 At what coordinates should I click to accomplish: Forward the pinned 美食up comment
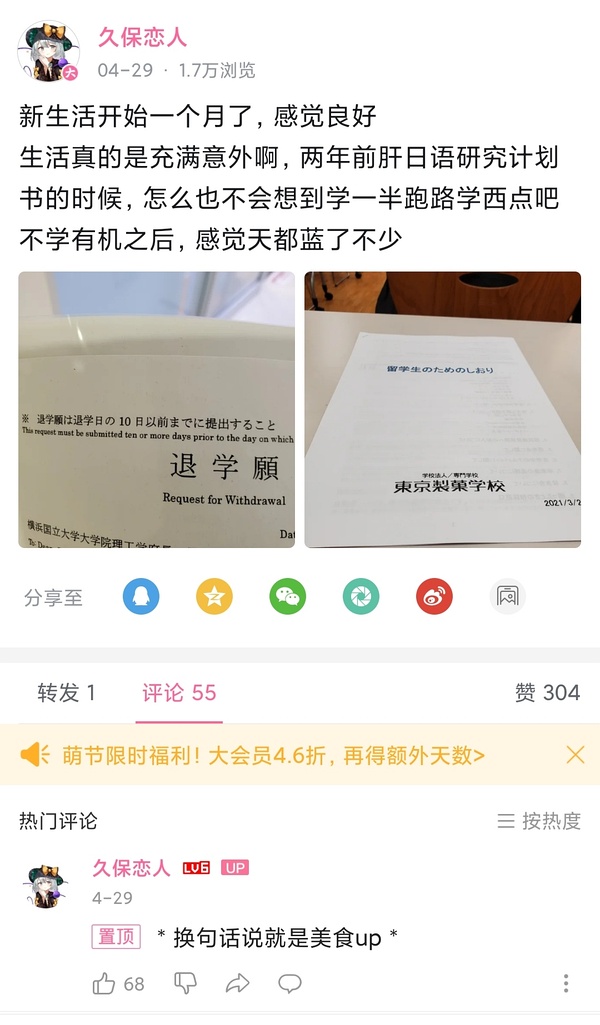(x=238, y=984)
